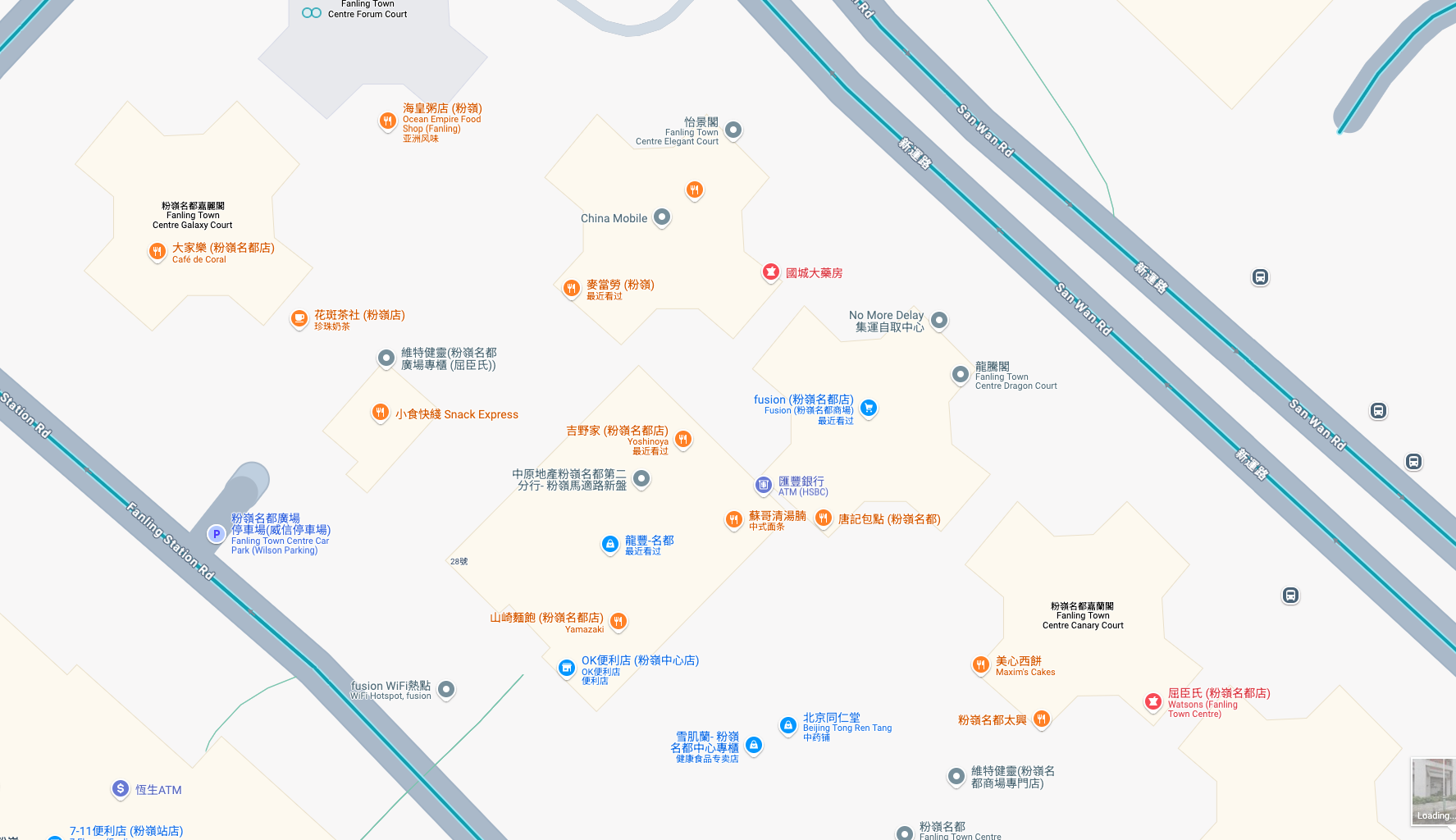Tap the 國城大藥房 pharmacy marker
Image resolution: width=1456 pixels, height=840 pixels.
770,272
